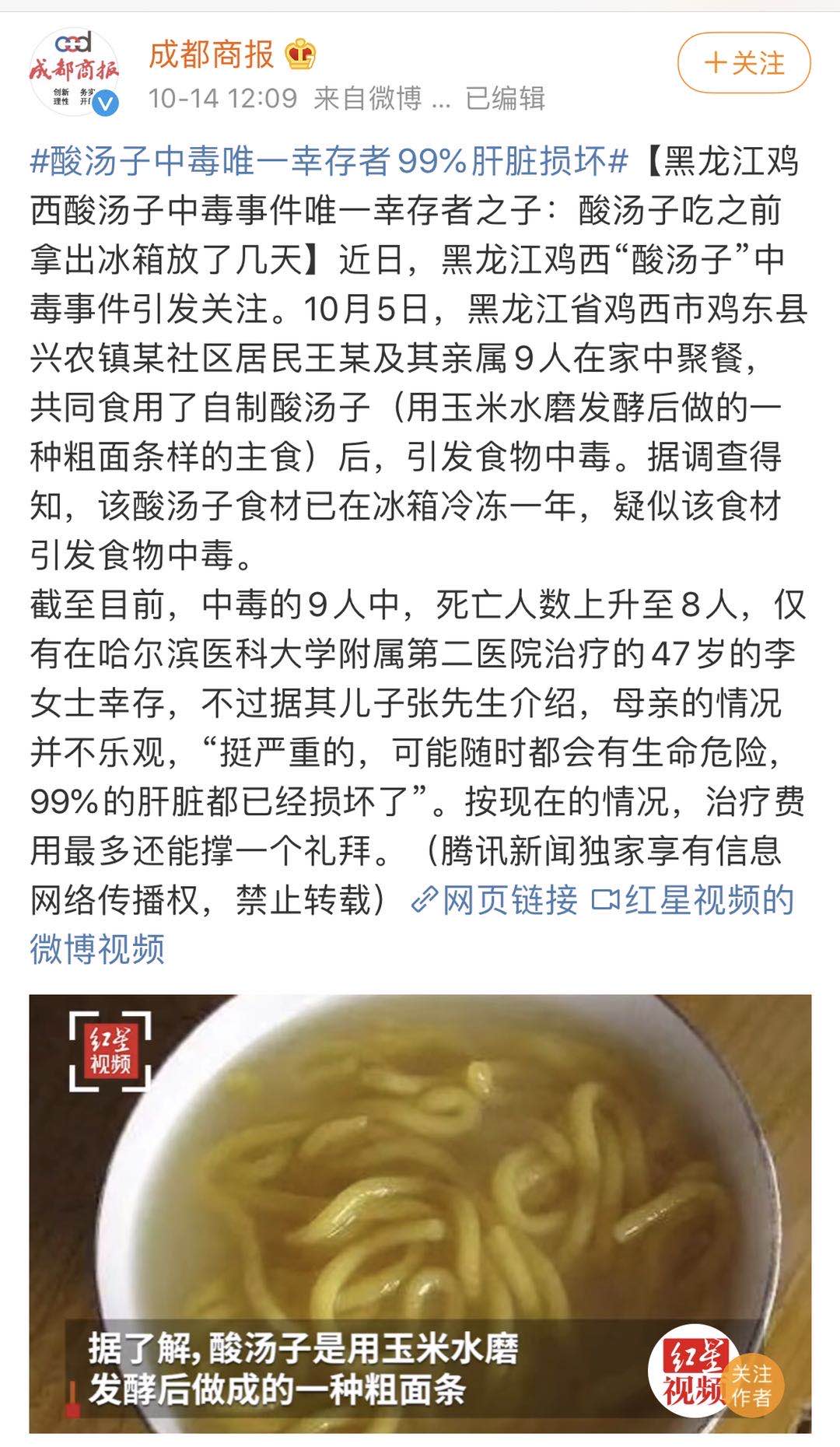Open the 成都商报 account name
This screenshot has height=1447, width=840.
pos(211,54)
